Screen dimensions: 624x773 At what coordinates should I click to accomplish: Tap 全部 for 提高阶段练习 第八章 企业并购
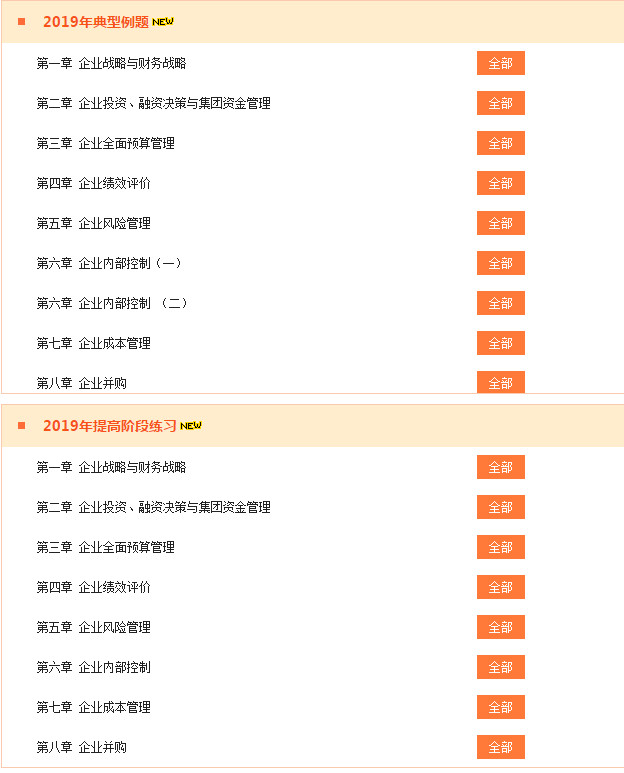tap(500, 747)
